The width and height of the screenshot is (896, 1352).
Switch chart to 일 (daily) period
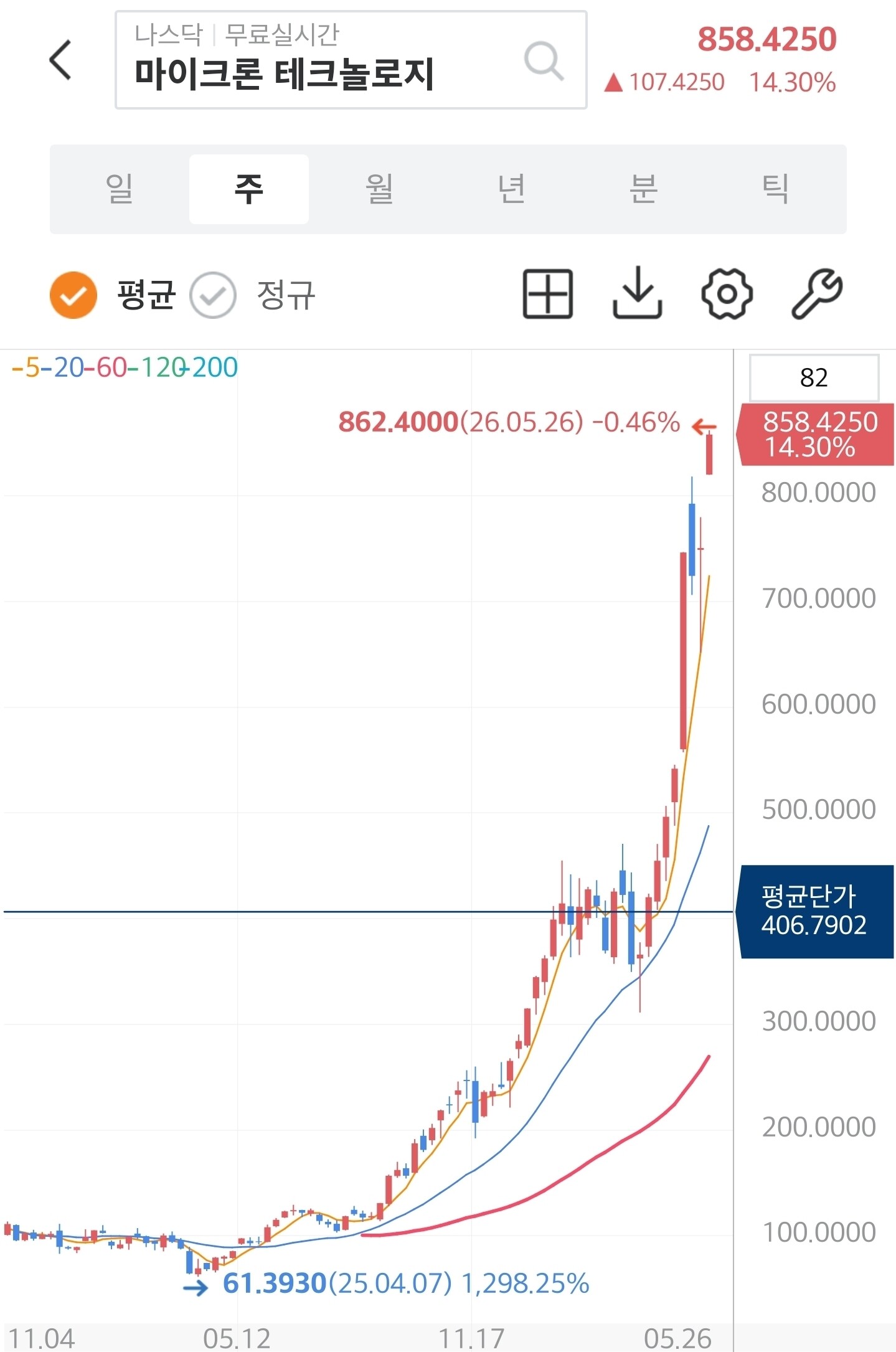point(119,189)
